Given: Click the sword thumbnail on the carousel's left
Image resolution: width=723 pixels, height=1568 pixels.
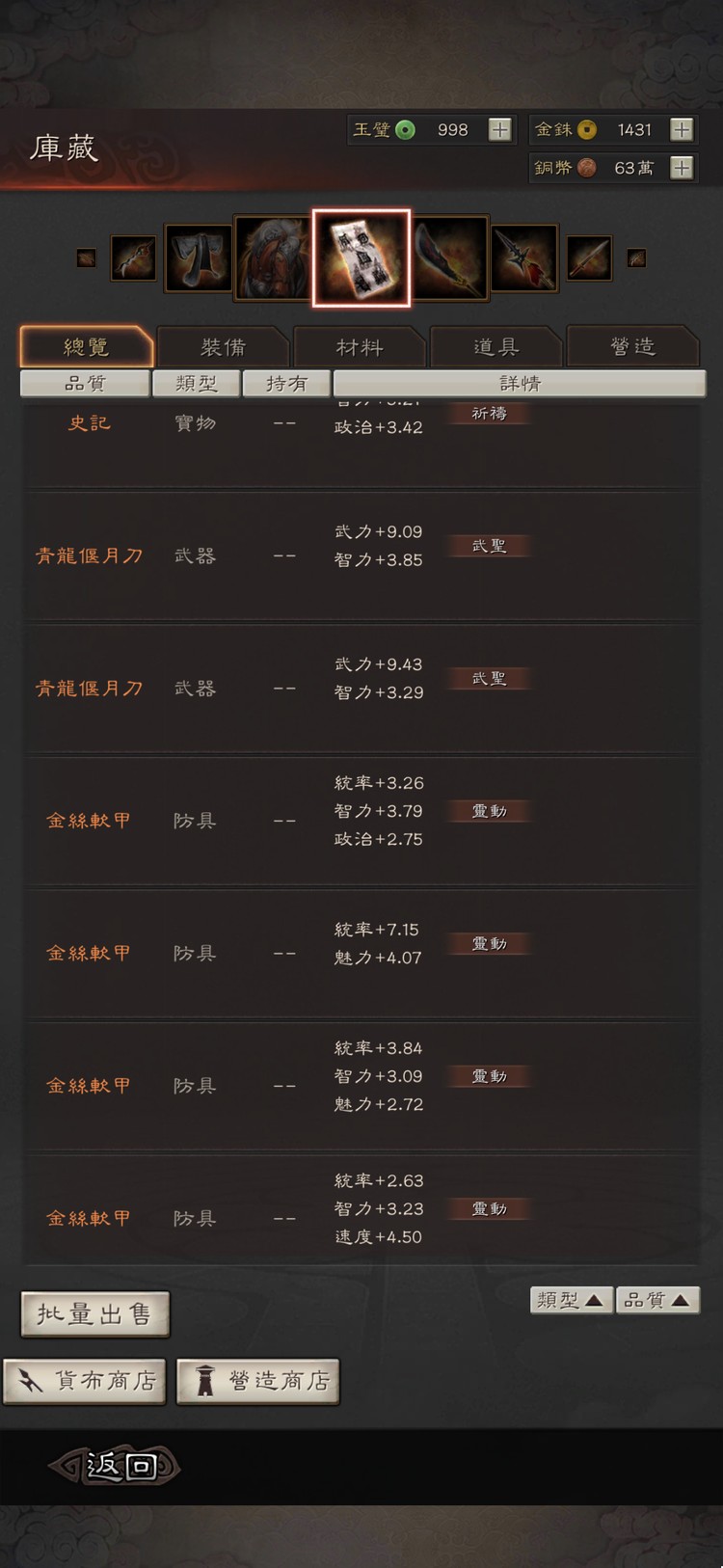Looking at the screenshot, I should click(133, 258).
